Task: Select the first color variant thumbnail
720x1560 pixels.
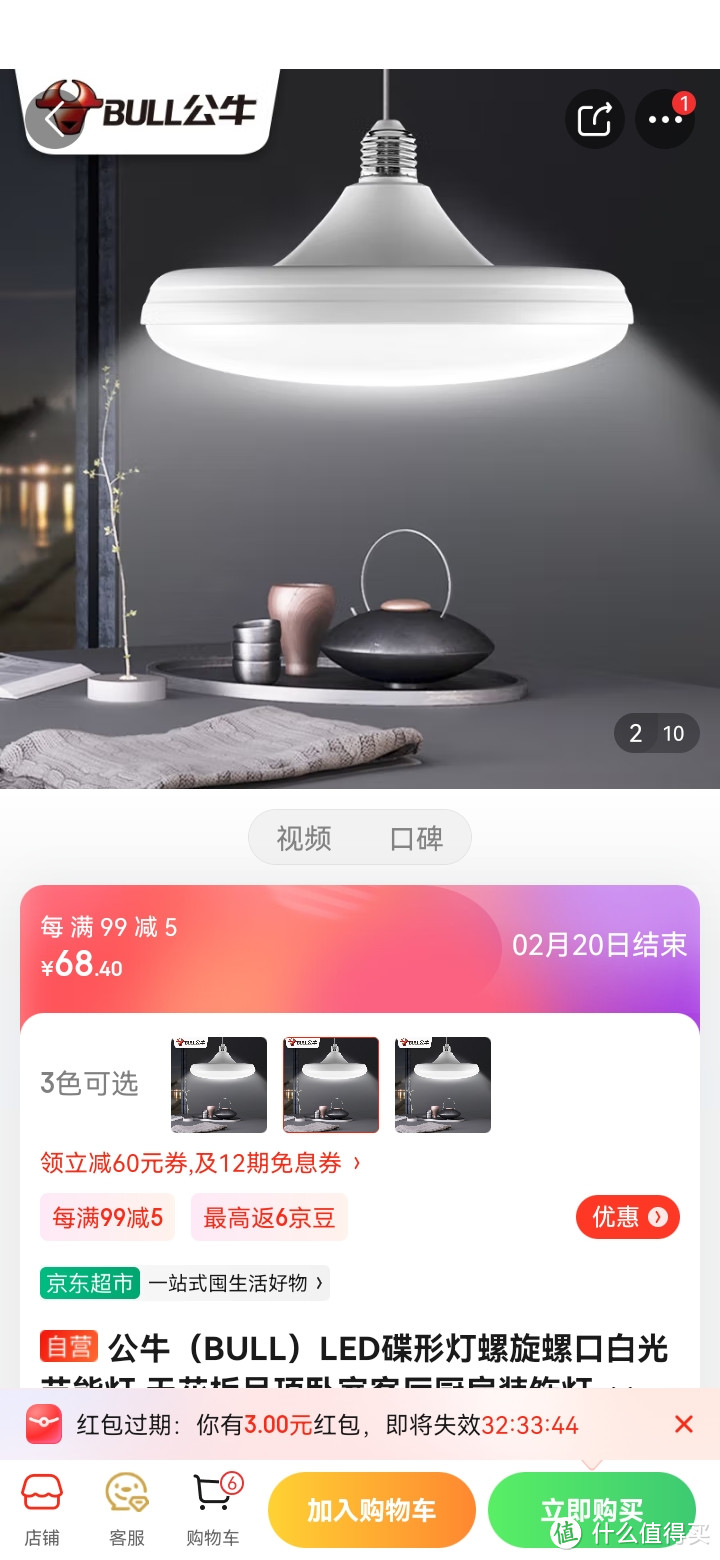Action: [218, 1084]
